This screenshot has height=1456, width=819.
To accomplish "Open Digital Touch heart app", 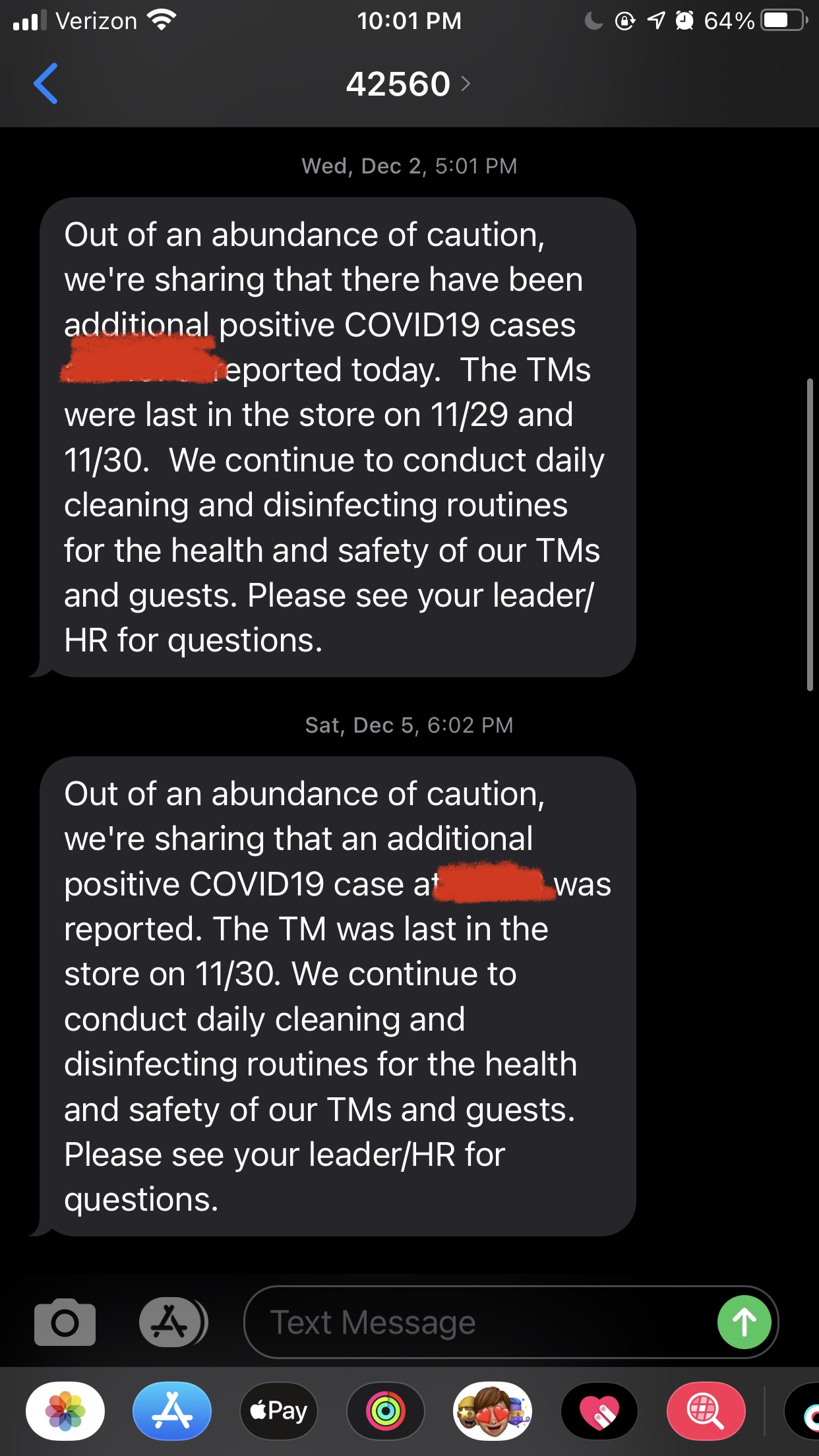I will tap(599, 1410).
